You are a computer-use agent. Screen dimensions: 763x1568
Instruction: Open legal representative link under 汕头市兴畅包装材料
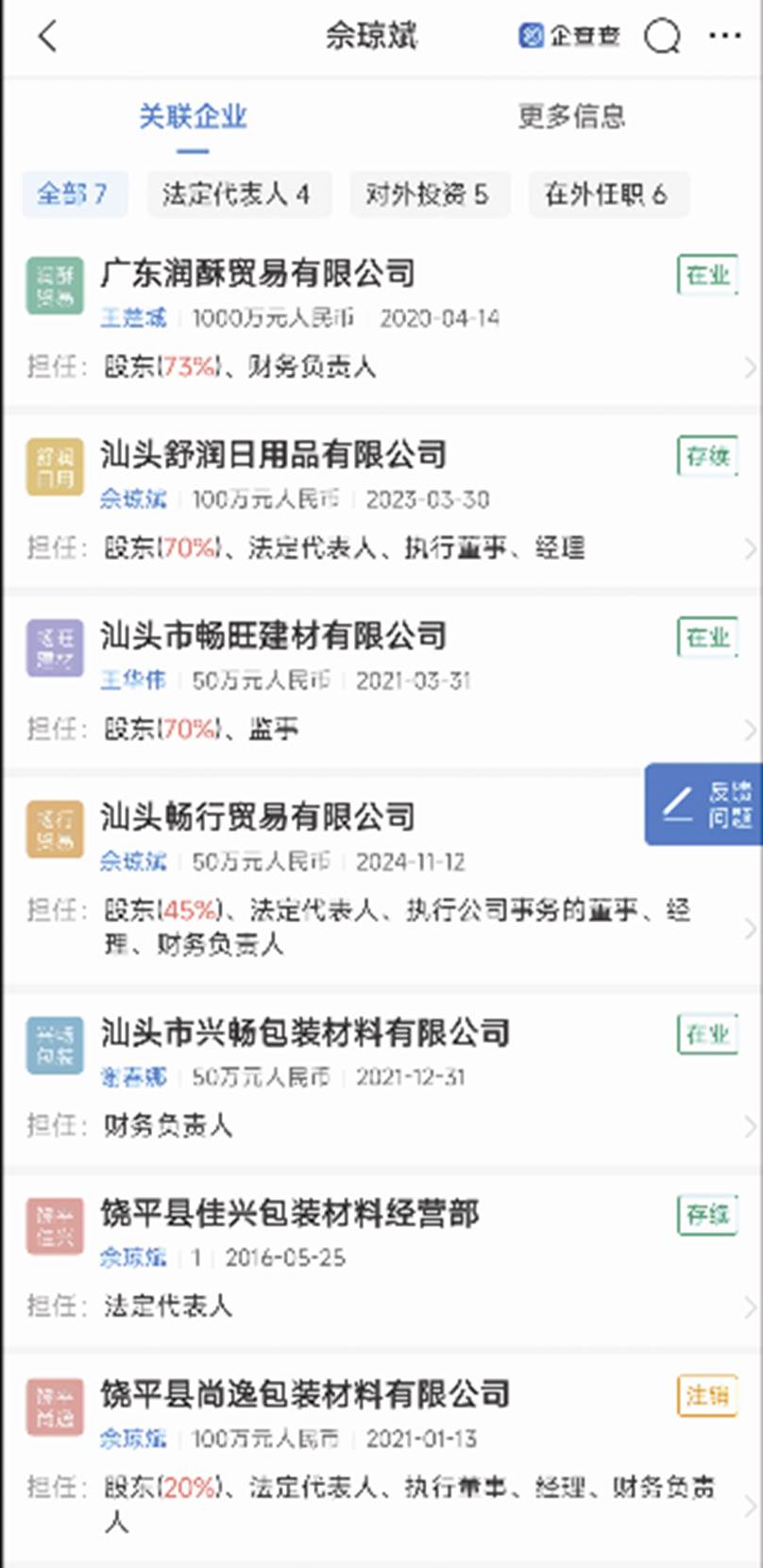[x=133, y=1077]
